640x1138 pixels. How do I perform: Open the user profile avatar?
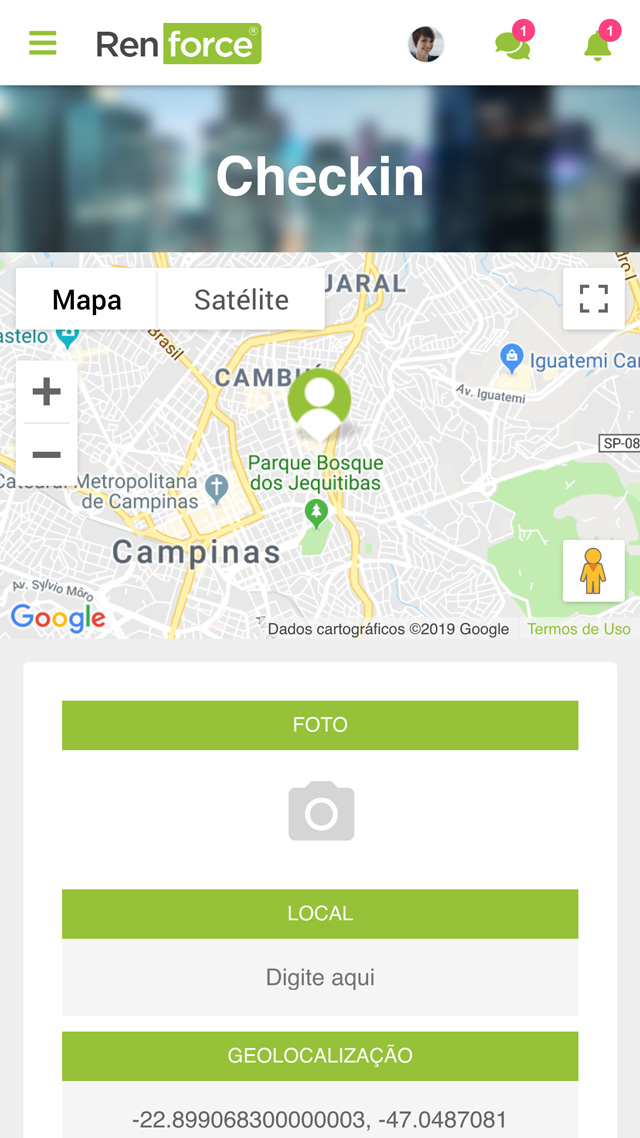tap(426, 44)
